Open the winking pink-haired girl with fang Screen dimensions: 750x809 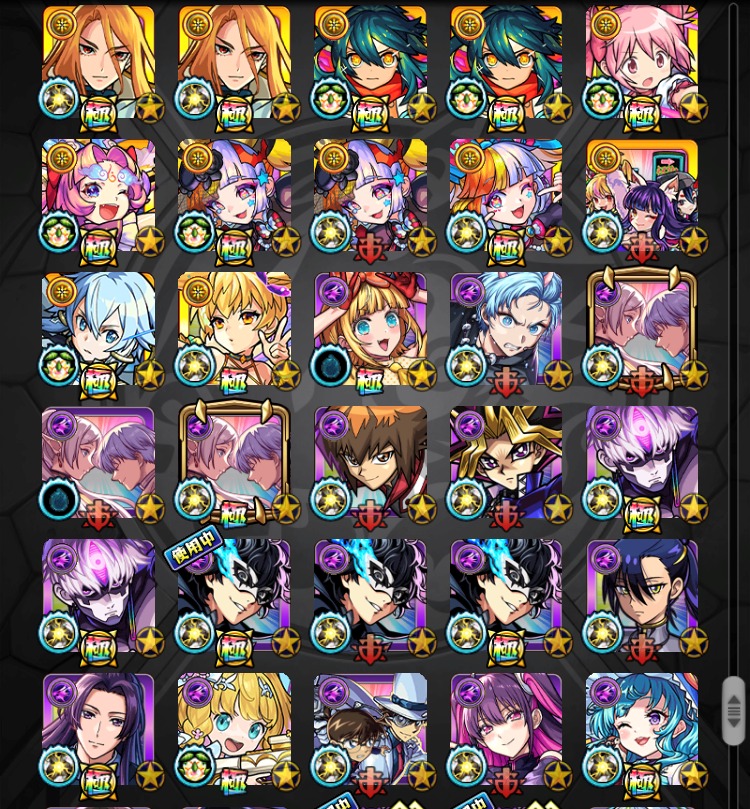coord(98,196)
